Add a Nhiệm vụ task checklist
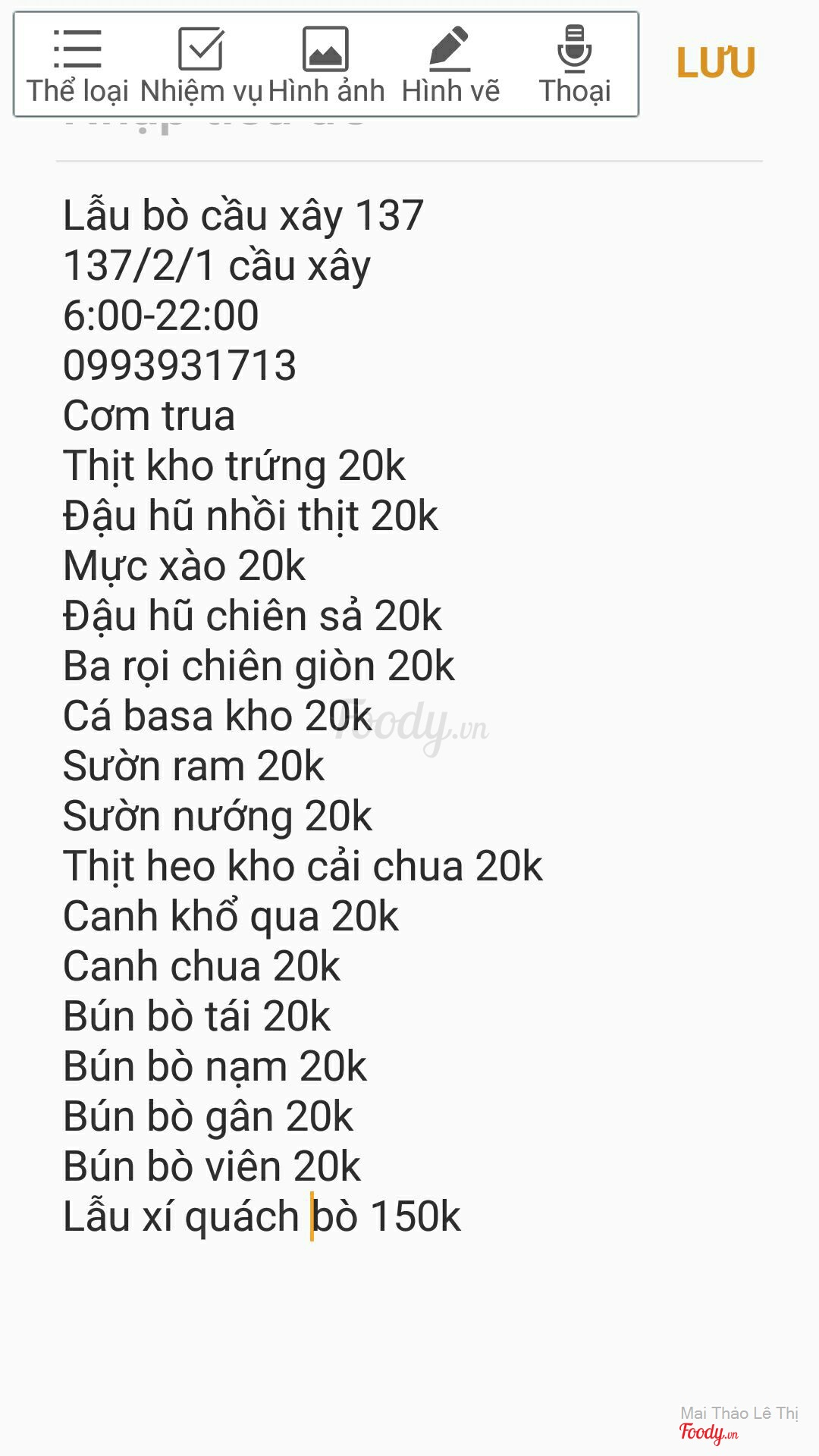 point(200,65)
